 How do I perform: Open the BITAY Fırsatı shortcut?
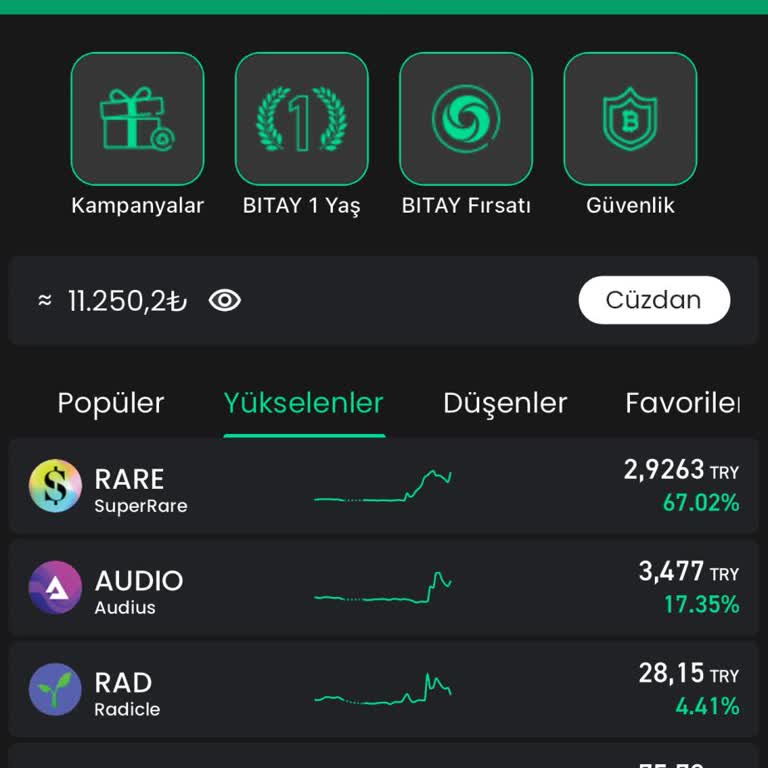[x=465, y=119]
